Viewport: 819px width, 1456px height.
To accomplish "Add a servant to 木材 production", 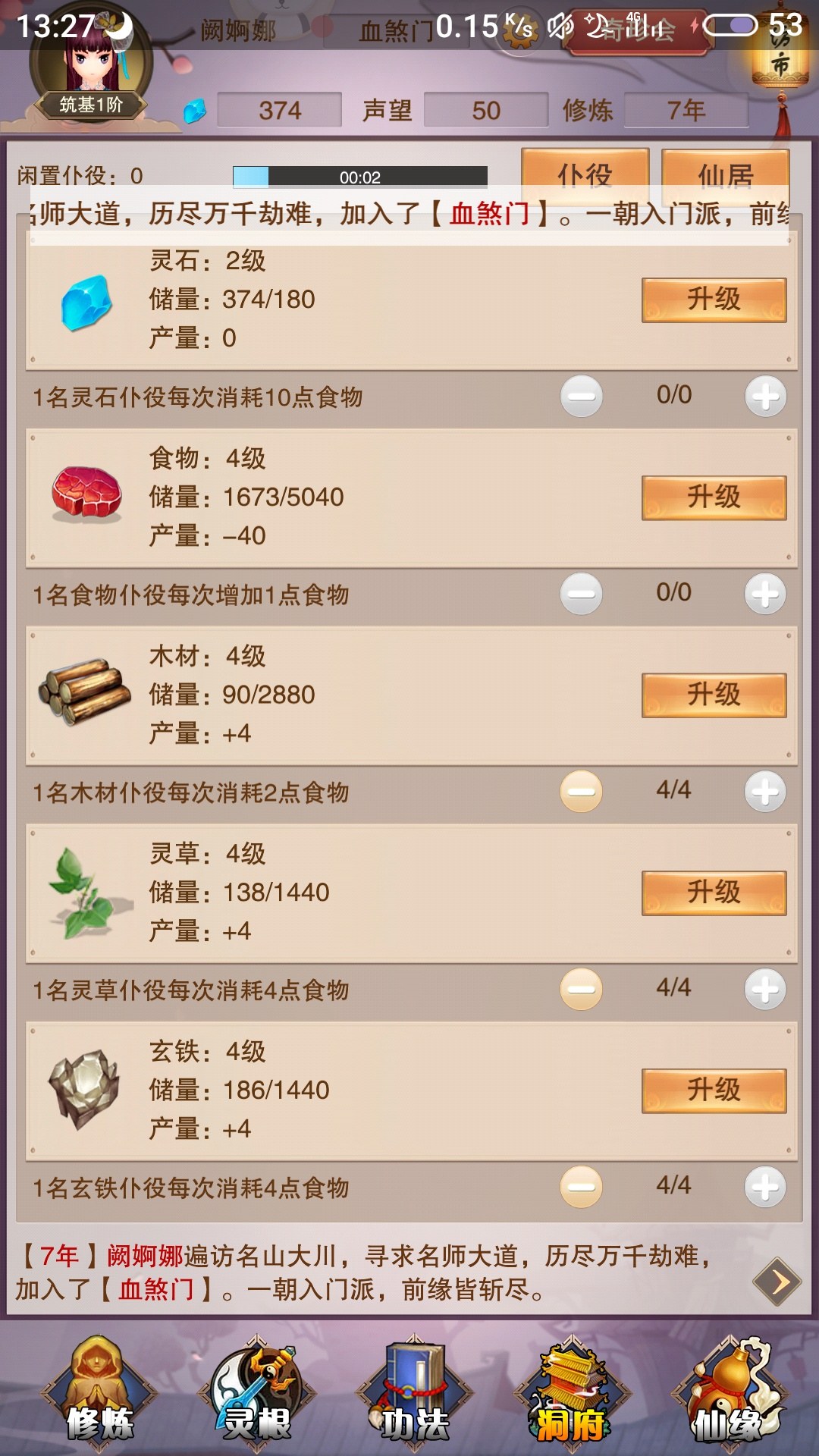I will [764, 792].
